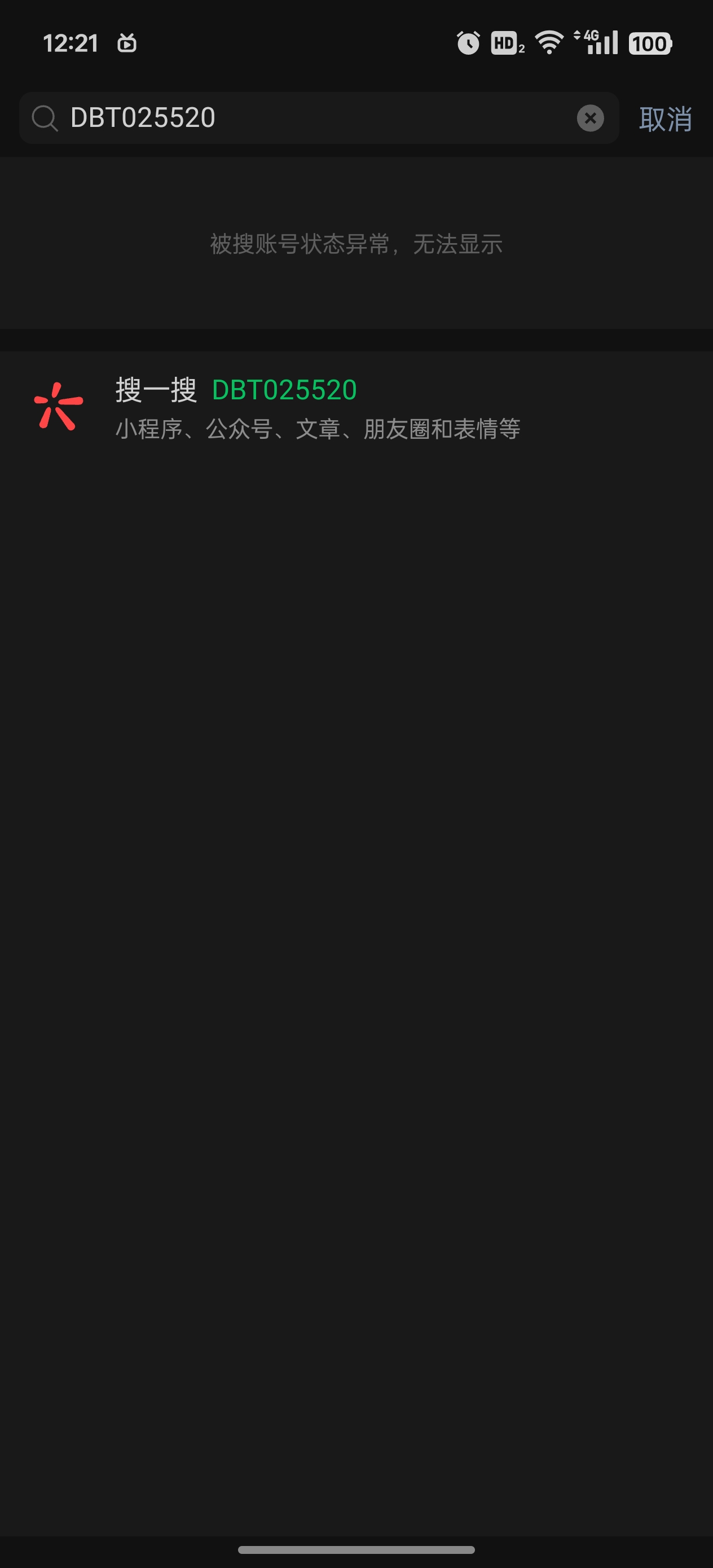Viewport: 713px width, 1568px height.
Task: Clear the search text with the X icon
Action: (x=590, y=118)
